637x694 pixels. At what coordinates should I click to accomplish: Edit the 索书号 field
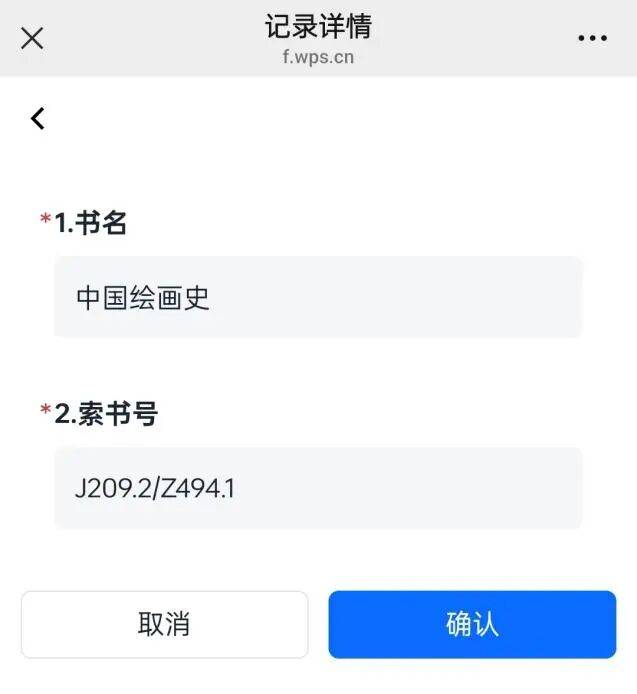tap(318, 488)
